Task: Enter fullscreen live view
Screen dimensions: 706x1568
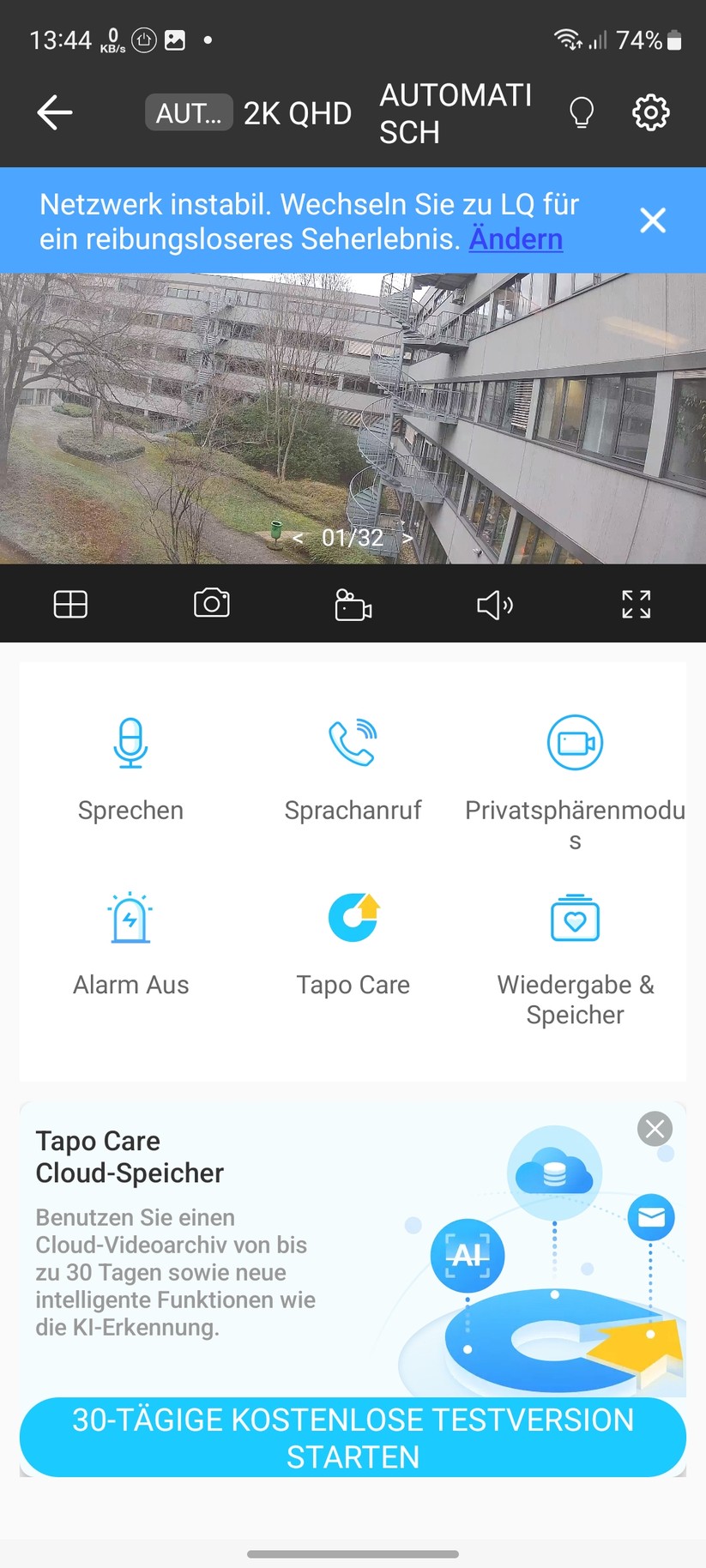Action: coord(636,605)
